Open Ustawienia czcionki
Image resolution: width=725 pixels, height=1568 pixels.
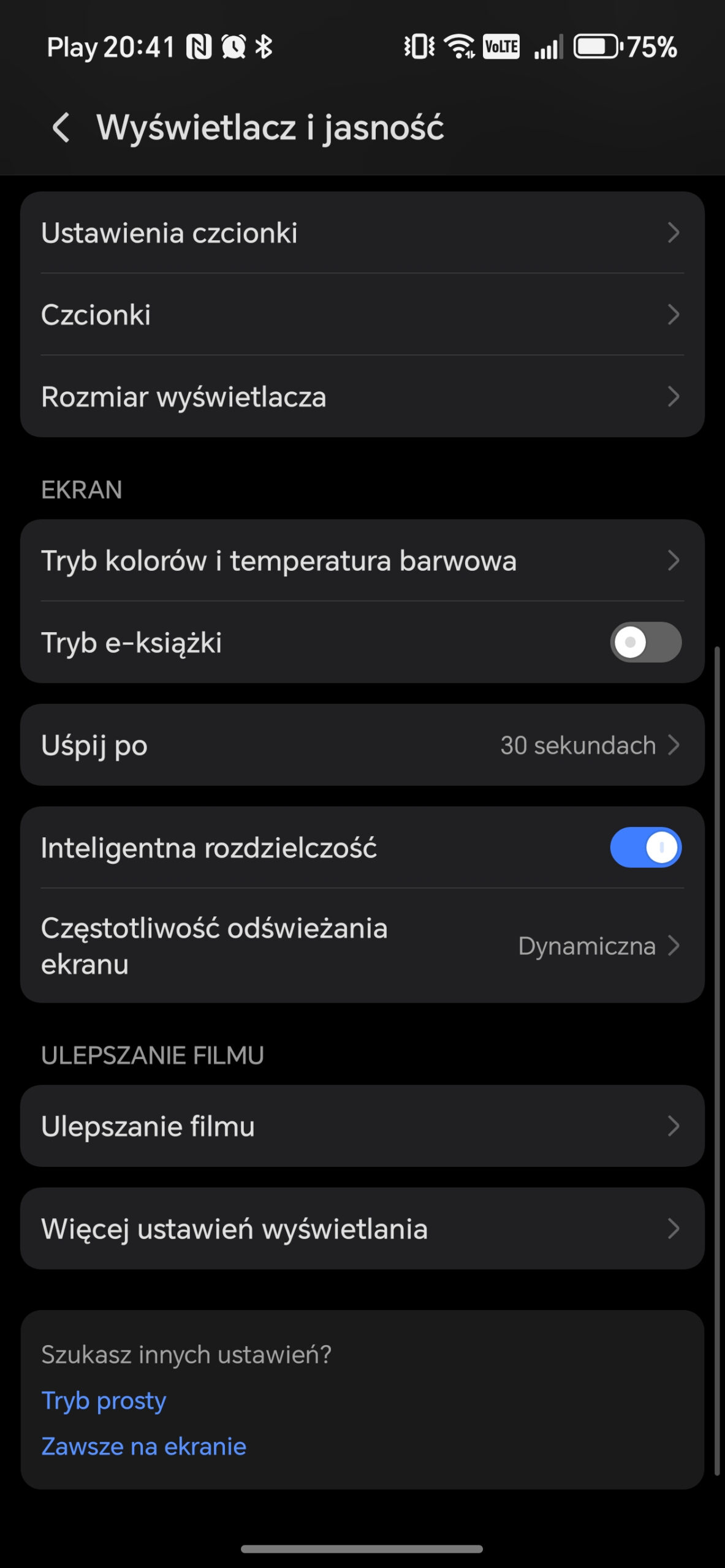pos(362,233)
